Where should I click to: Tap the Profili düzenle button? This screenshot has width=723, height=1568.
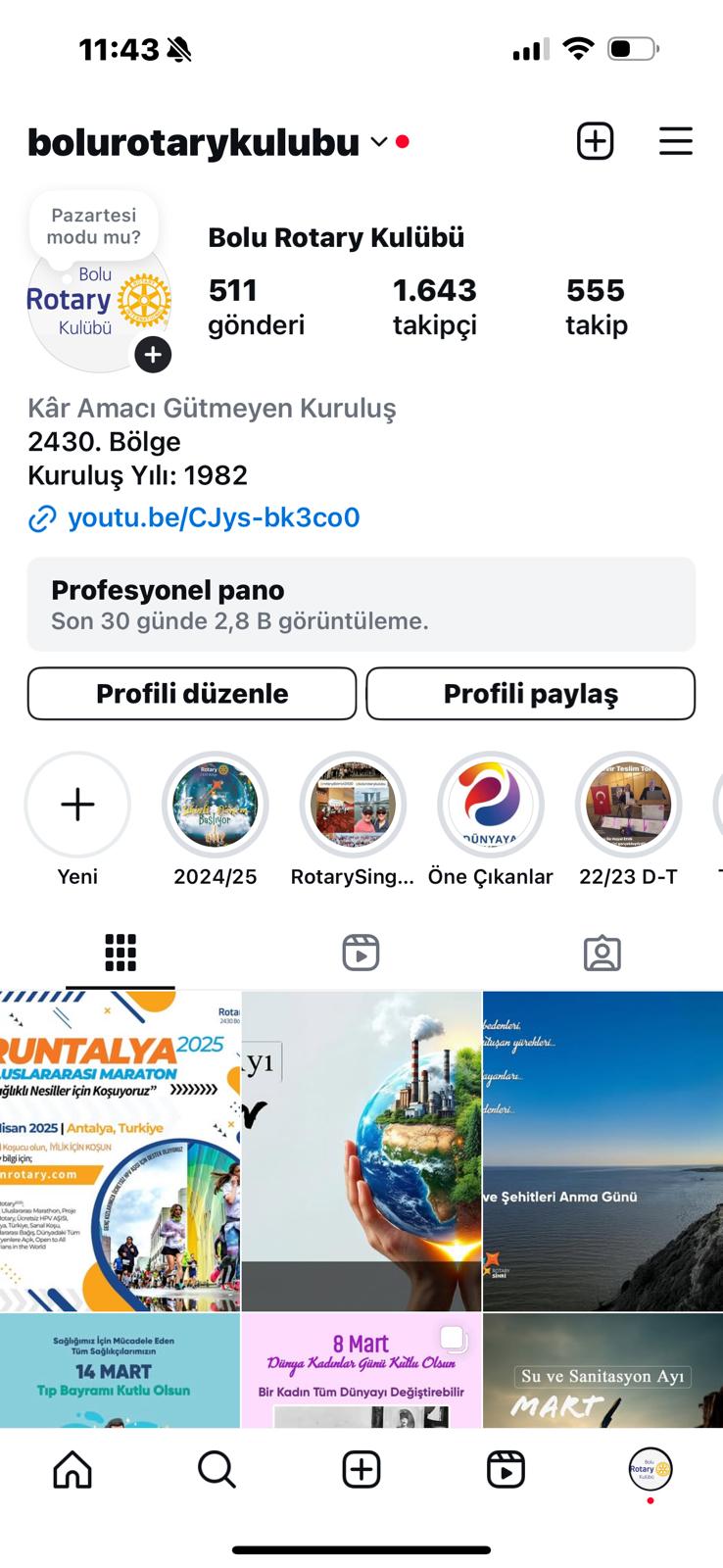point(192,694)
